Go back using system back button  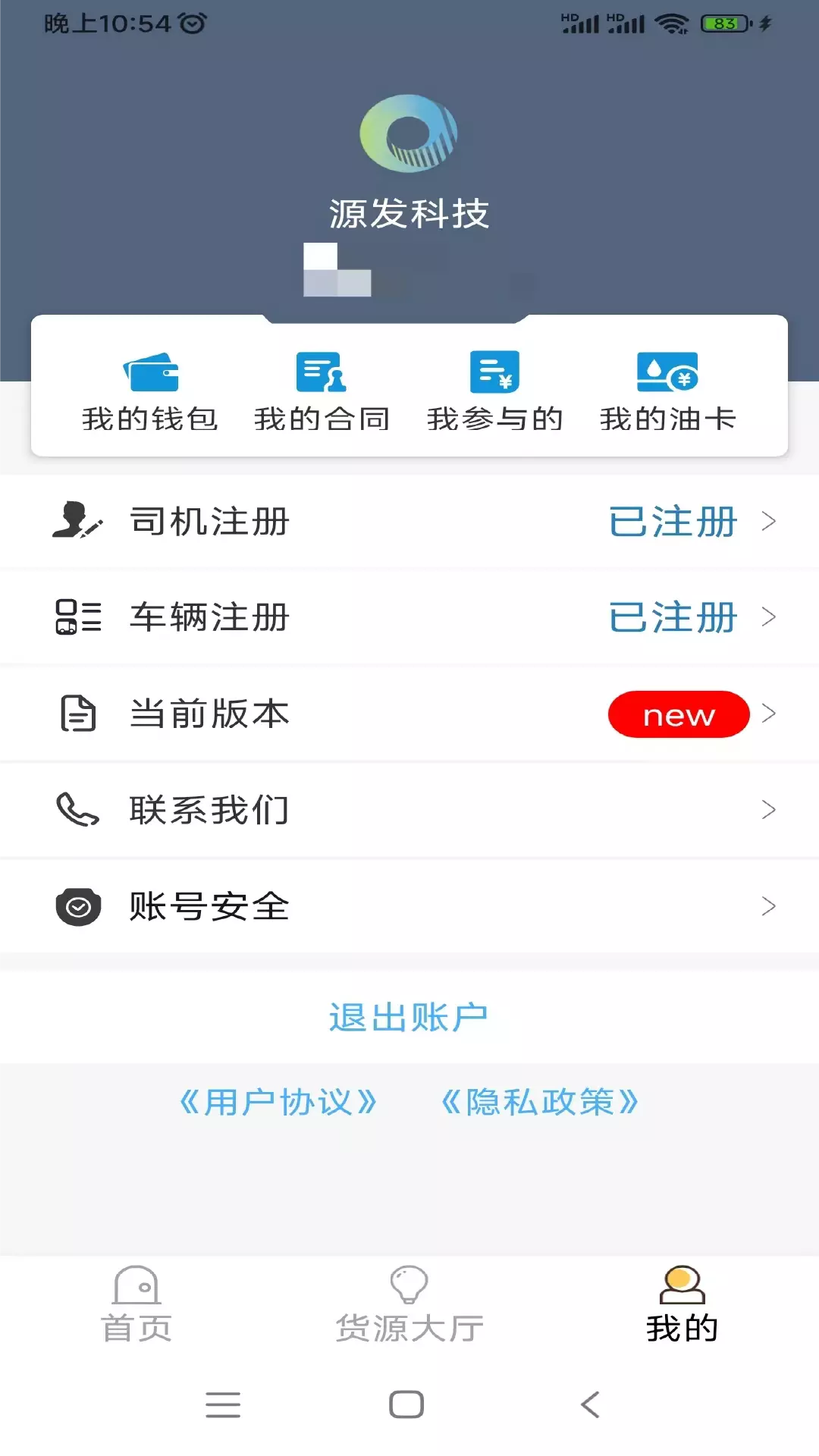[591, 1404]
